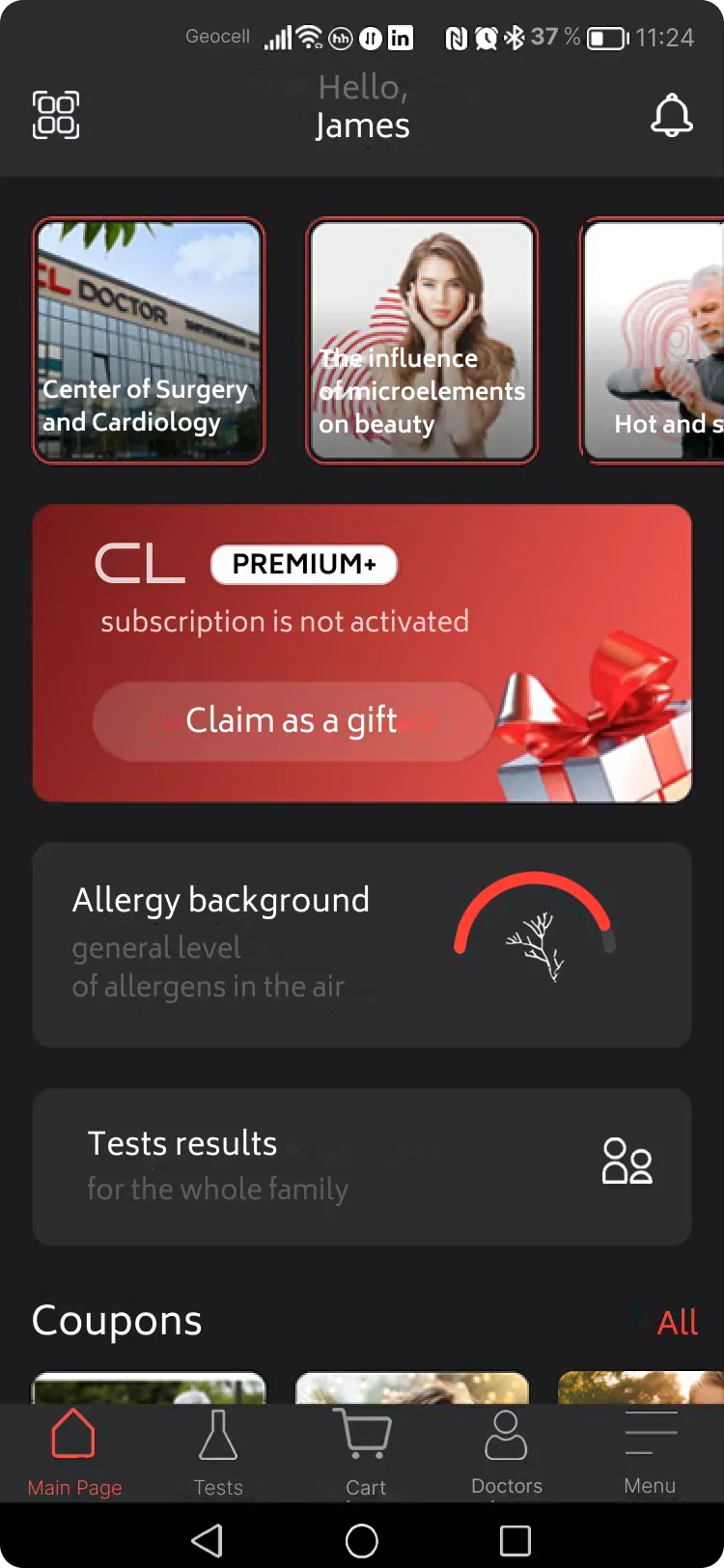Switch to the Tests tab
The width and height of the screenshot is (724, 1568).
(x=218, y=1452)
